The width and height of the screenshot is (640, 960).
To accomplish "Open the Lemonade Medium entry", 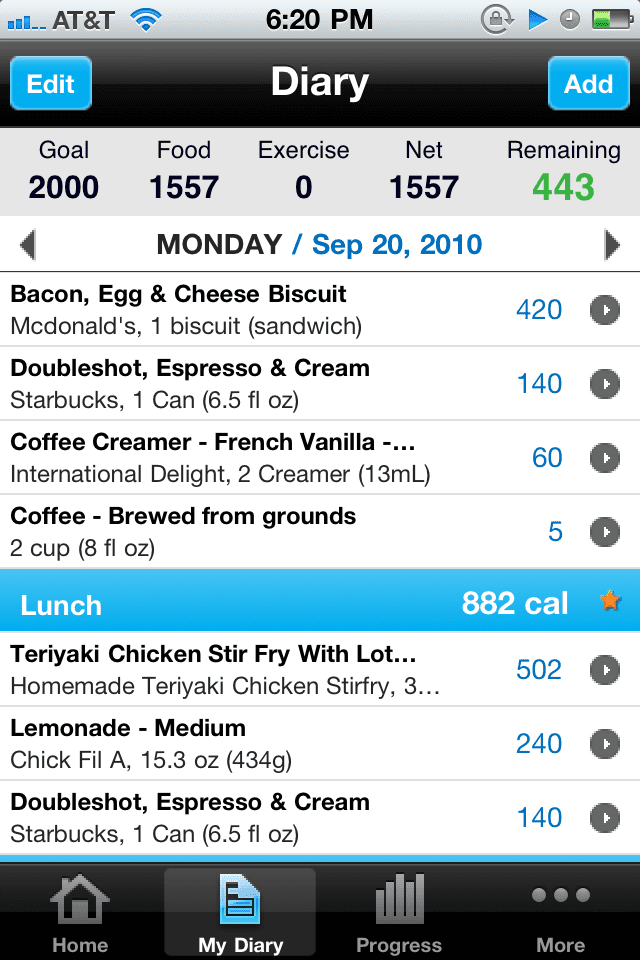I will [300, 744].
